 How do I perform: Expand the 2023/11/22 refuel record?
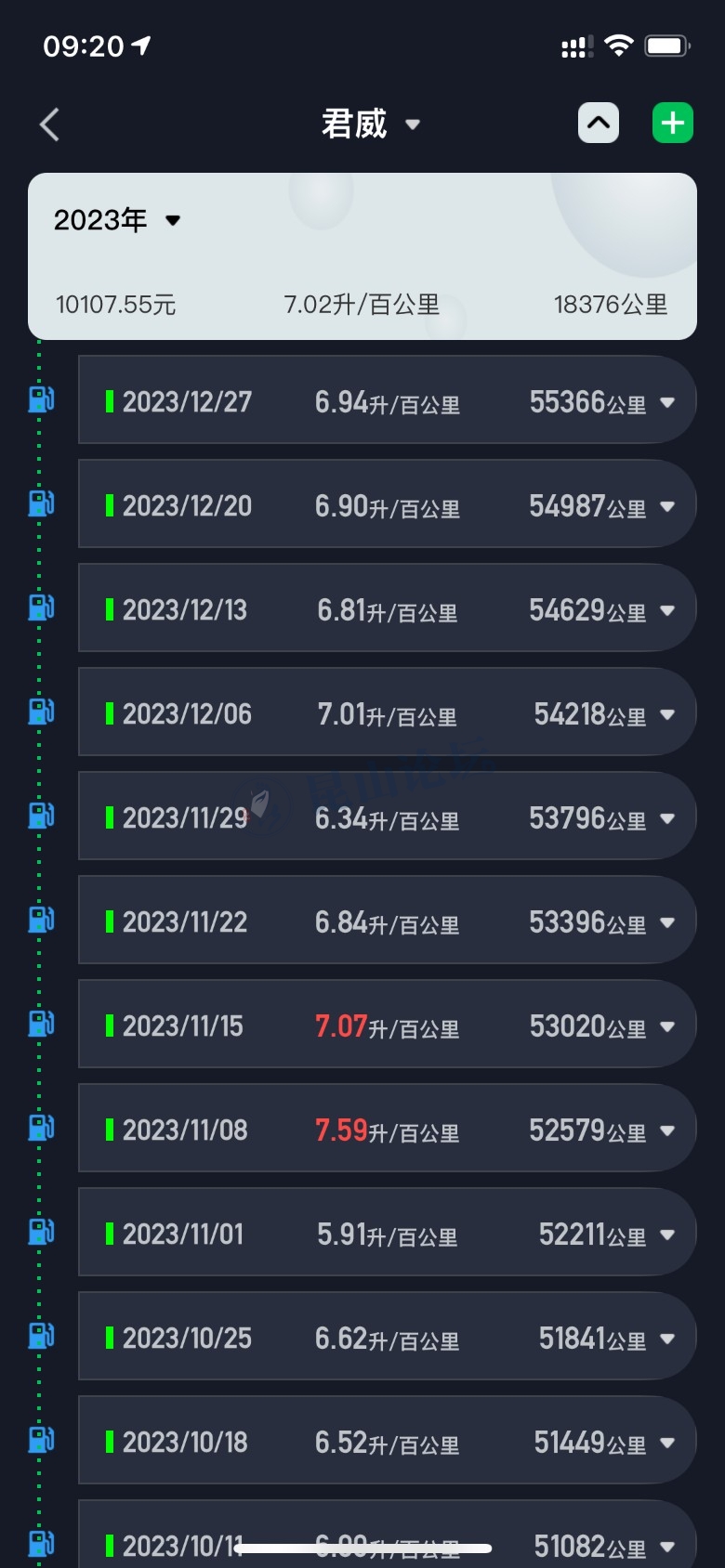pyautogui.click(x=666, y=922)
